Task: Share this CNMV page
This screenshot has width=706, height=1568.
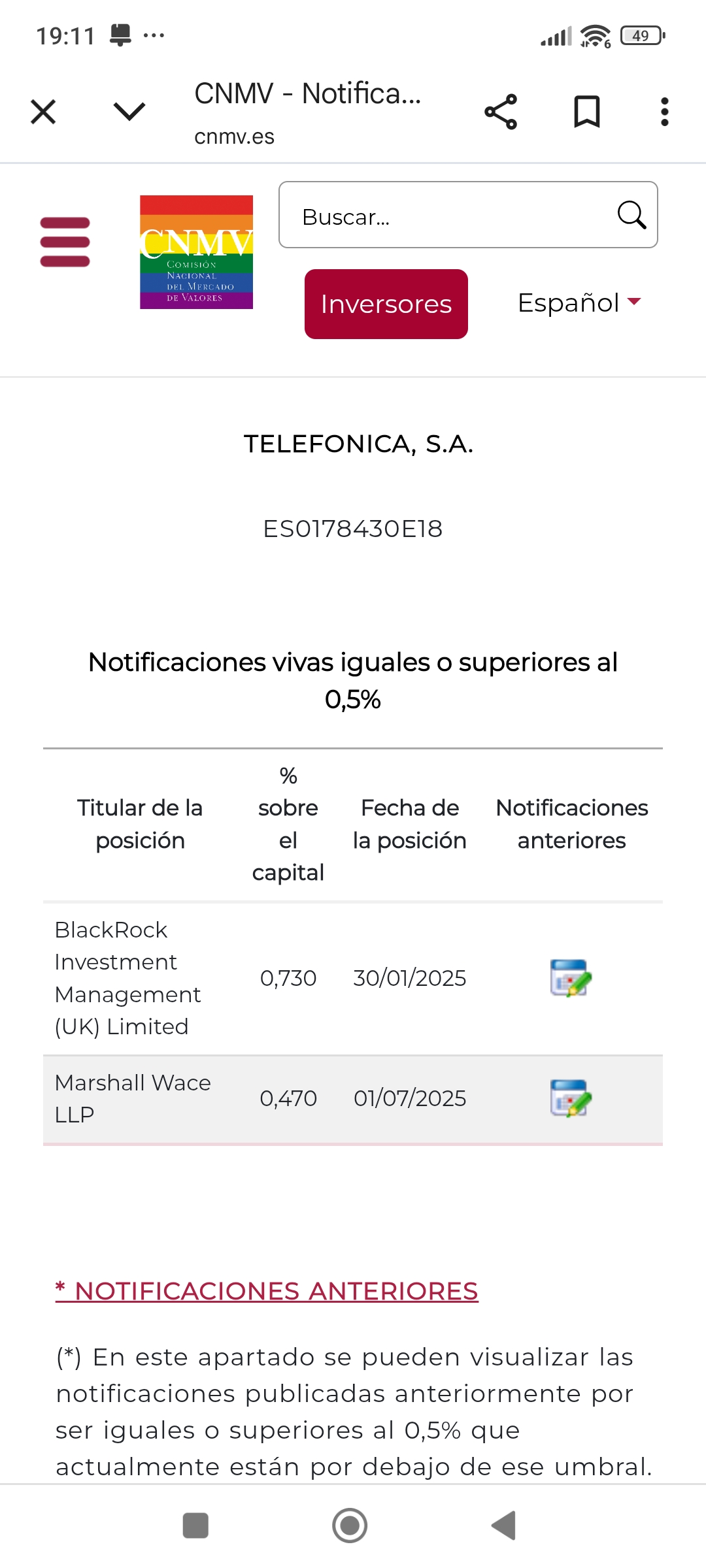Action: (x=501, y=112)
